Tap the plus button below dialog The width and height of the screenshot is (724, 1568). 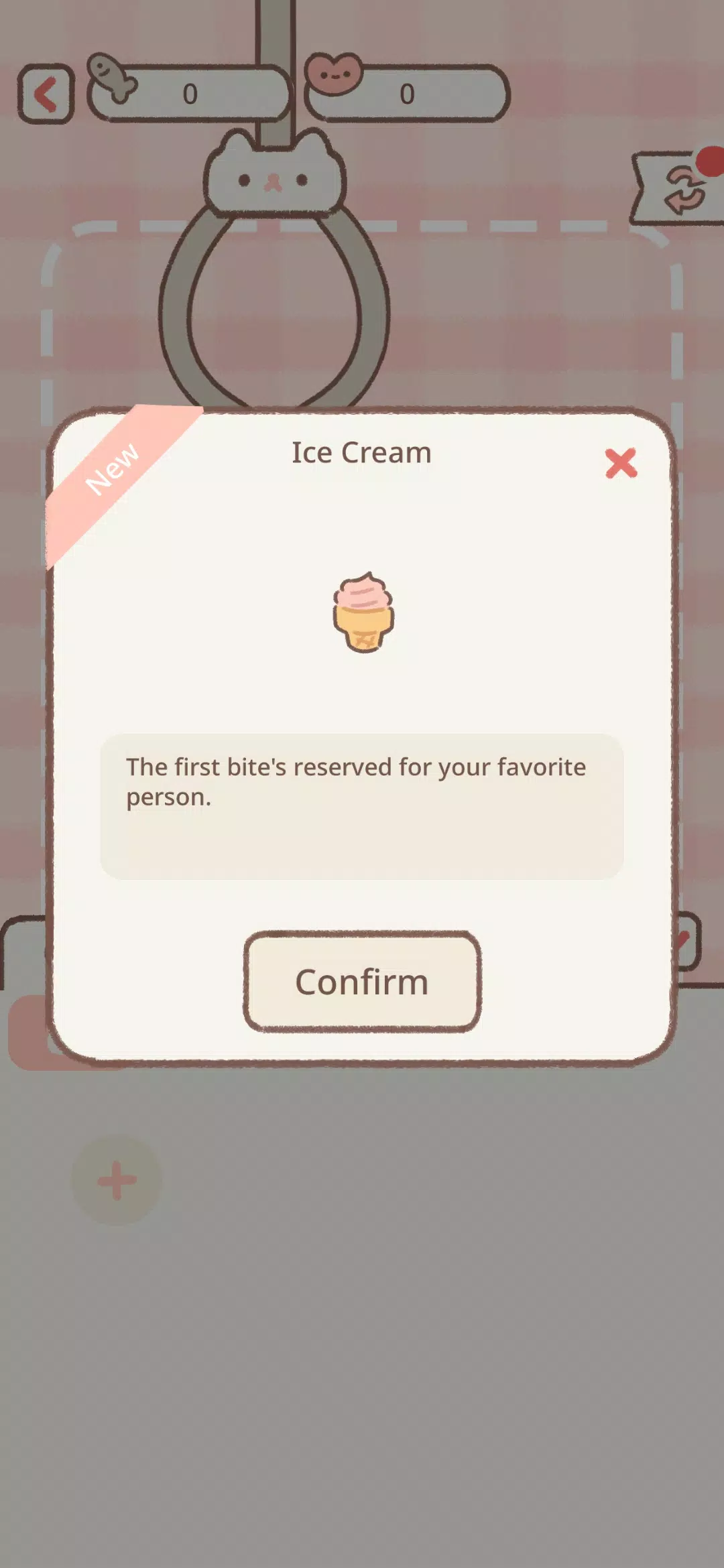point(117,1181)
